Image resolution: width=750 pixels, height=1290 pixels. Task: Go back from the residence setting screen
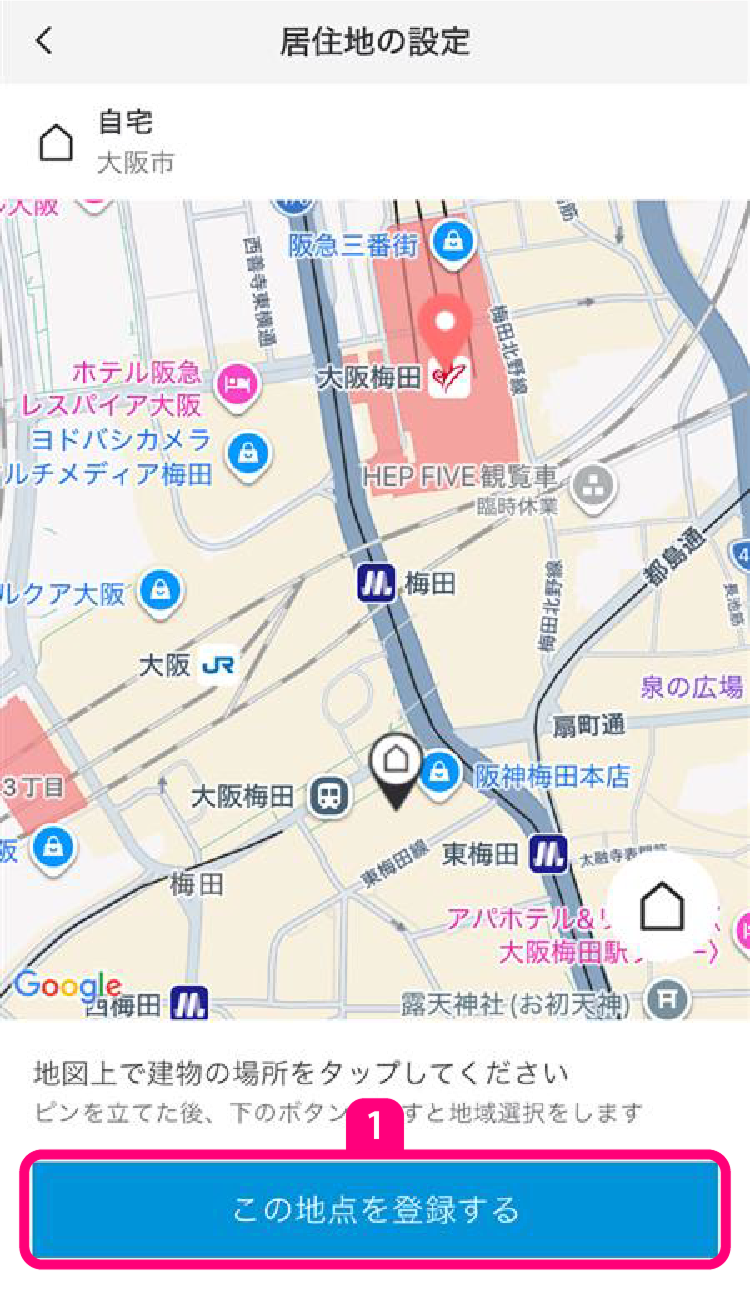(x=44, y=41)
